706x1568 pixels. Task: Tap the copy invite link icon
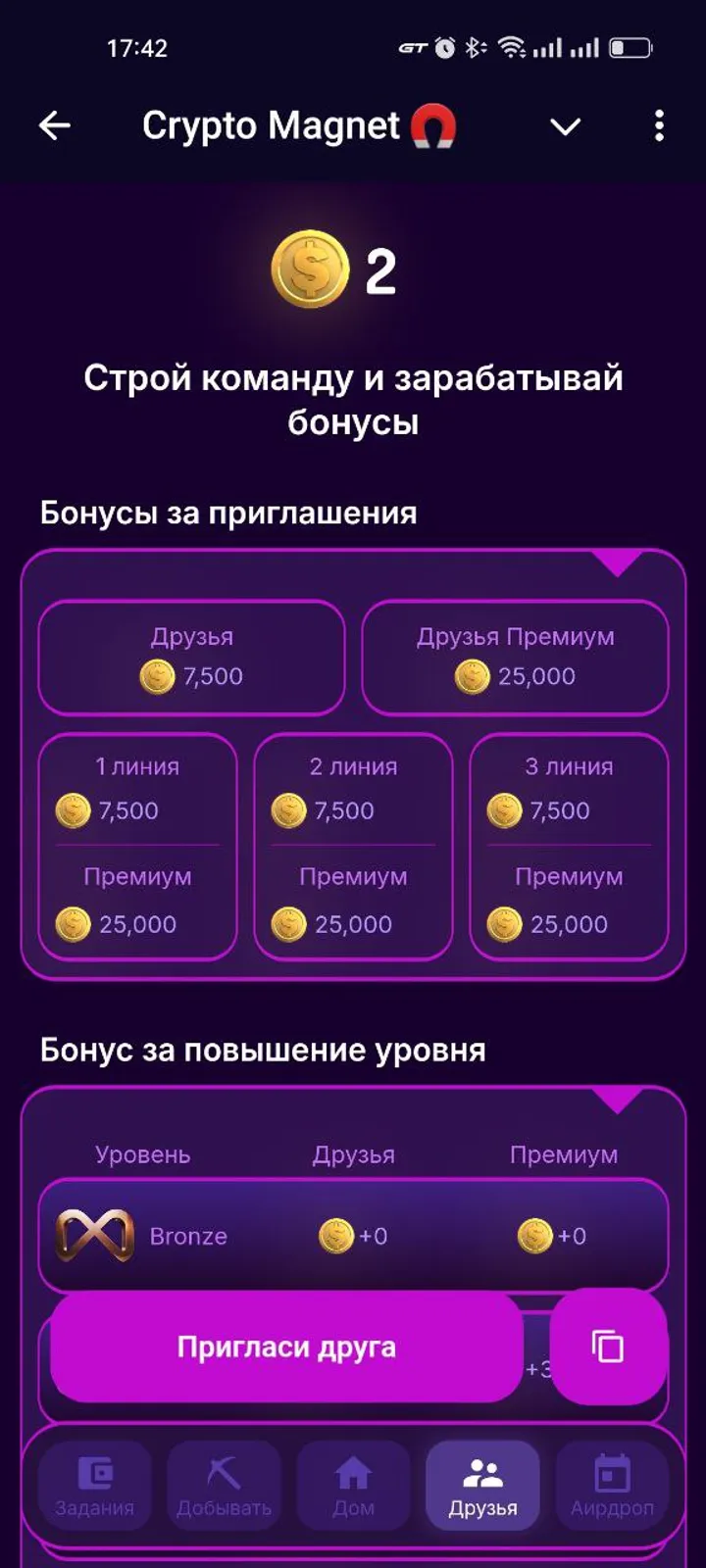pos(610,1347)
